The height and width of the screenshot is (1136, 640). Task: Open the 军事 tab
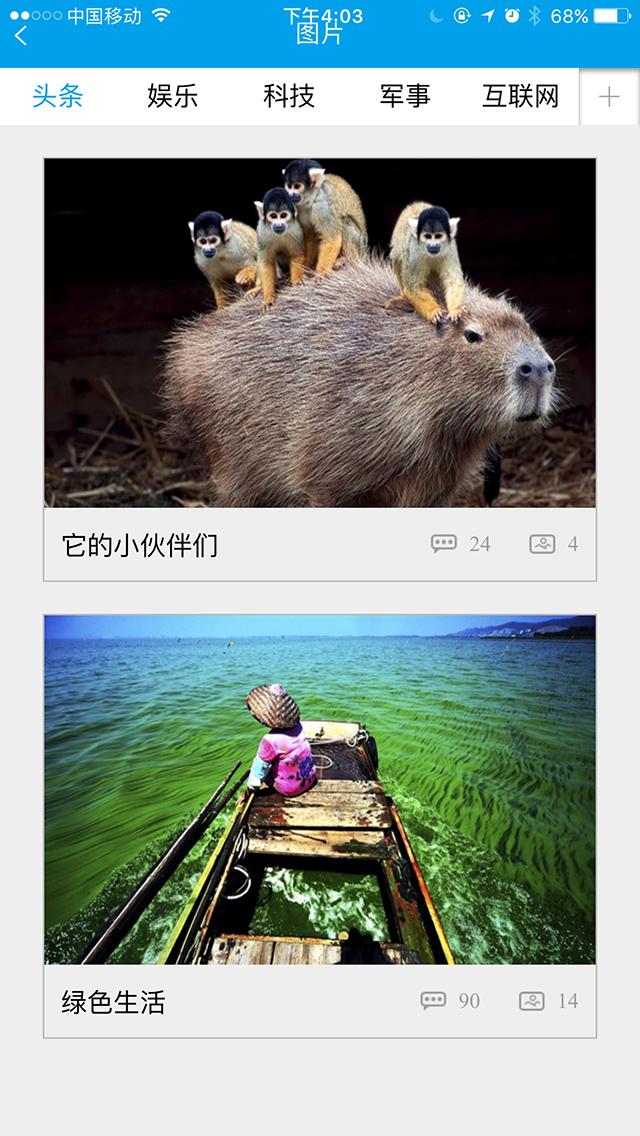(405, 96)
